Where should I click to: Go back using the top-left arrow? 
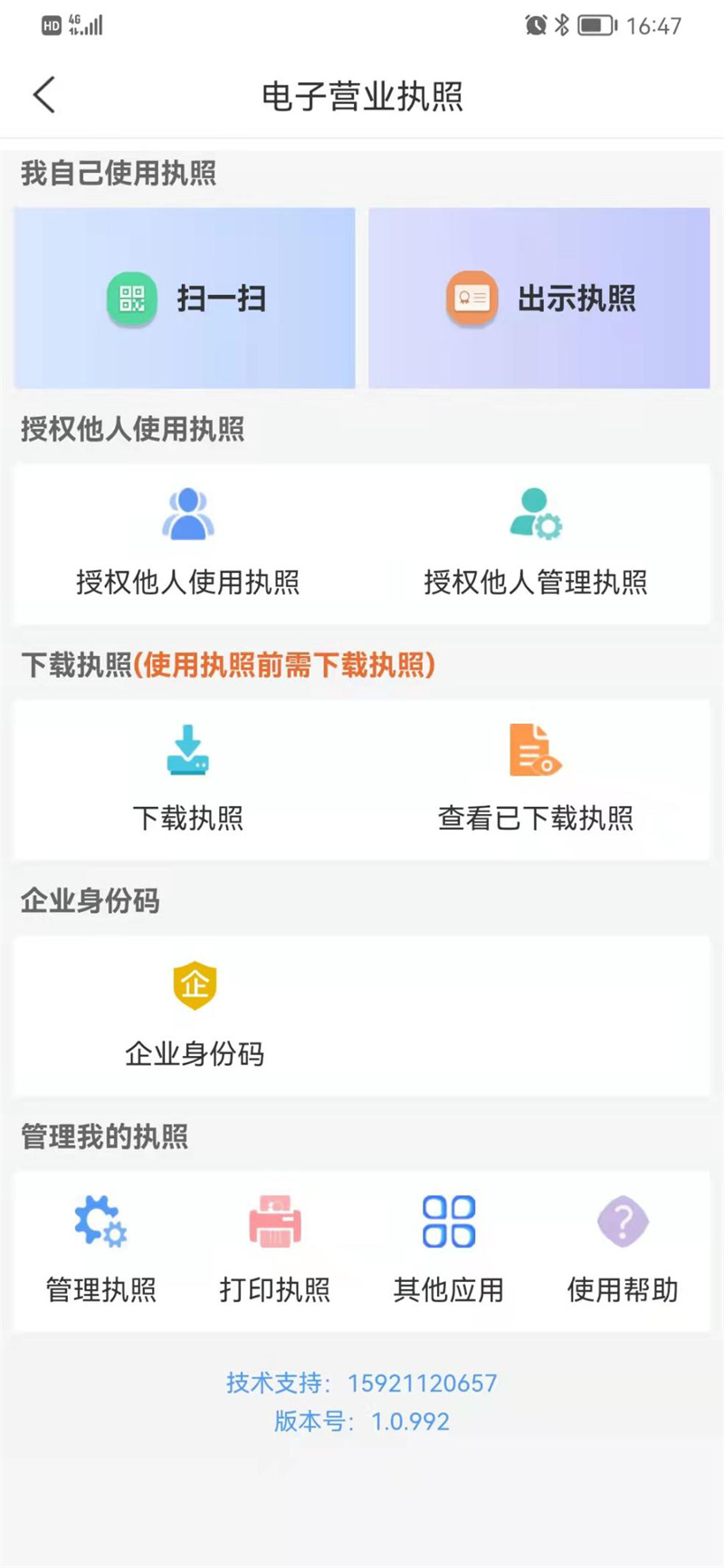point(43,95)
